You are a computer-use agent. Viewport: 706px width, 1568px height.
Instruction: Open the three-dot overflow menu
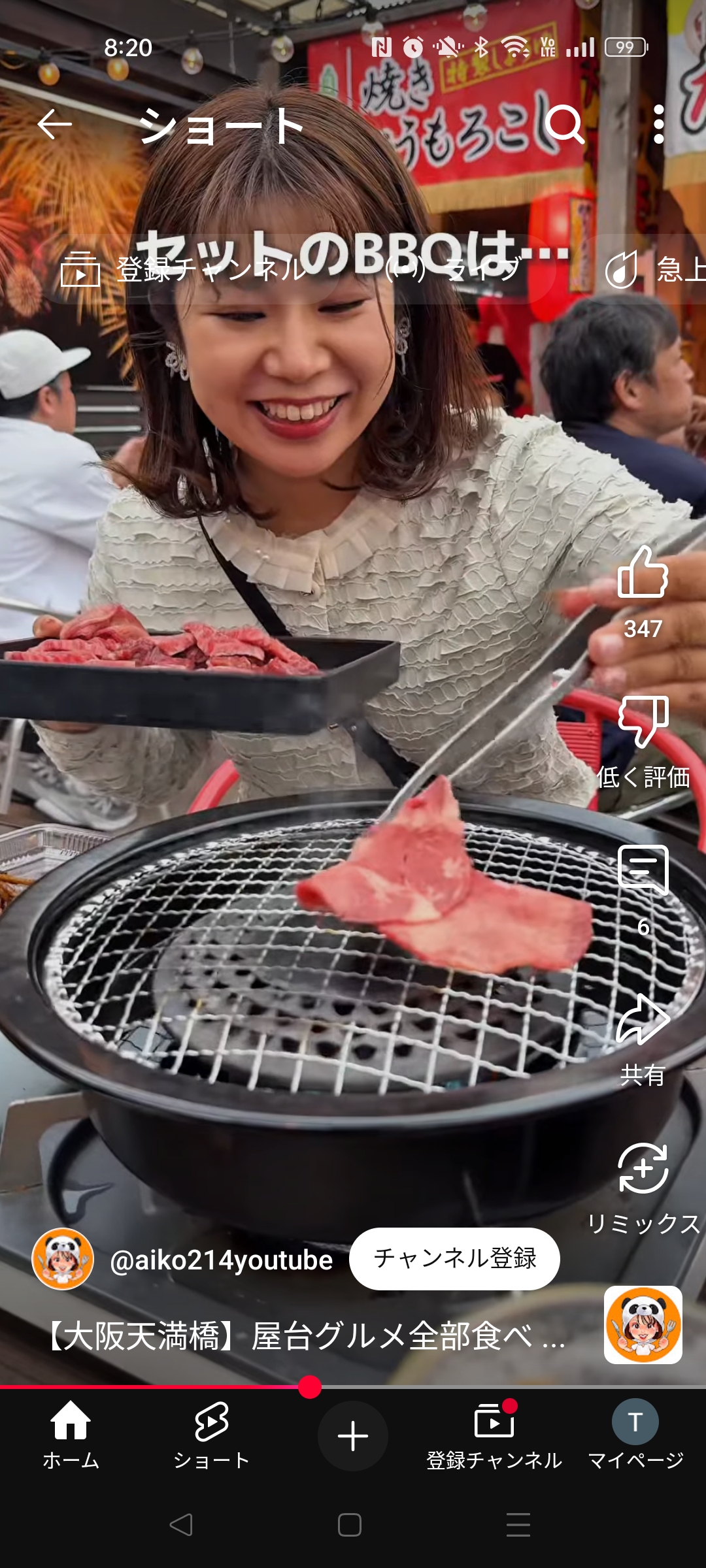[658, 124]
